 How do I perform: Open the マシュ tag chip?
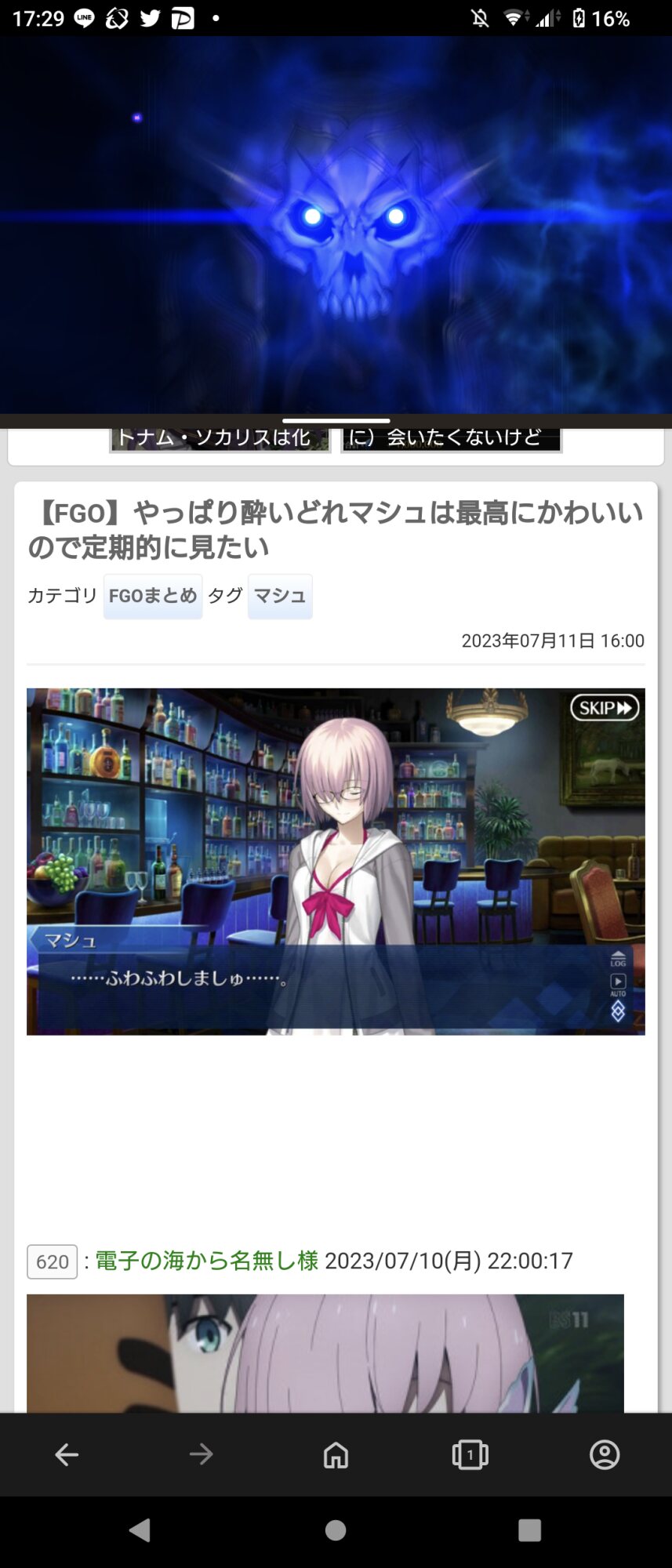pos(280,596)
